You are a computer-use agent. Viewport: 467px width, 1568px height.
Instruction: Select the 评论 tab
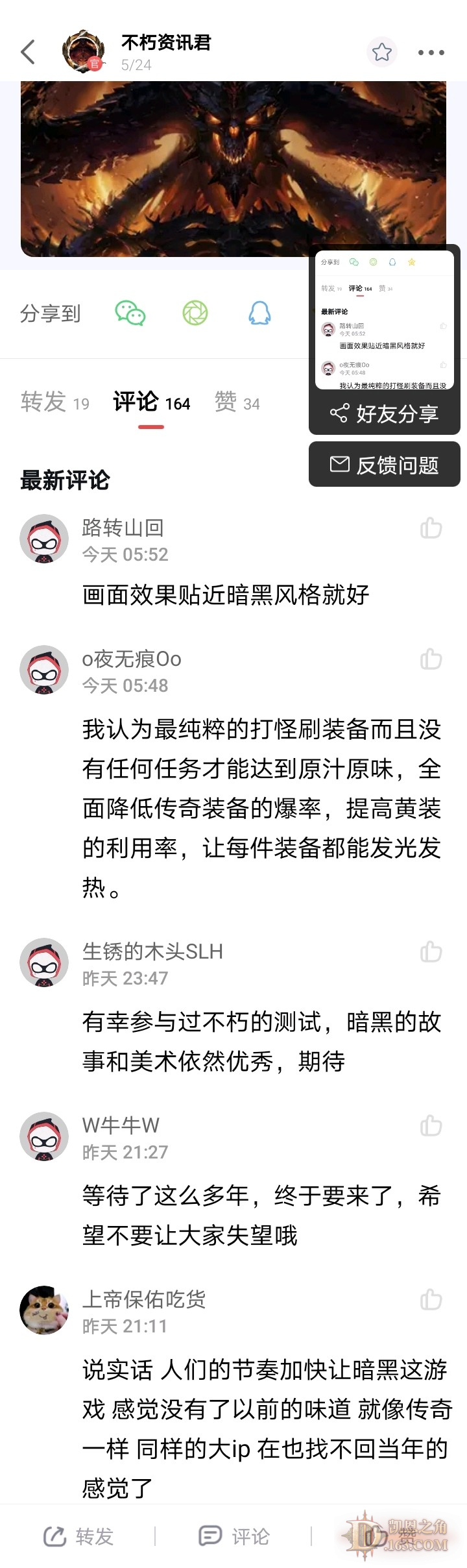click(151, 403)
